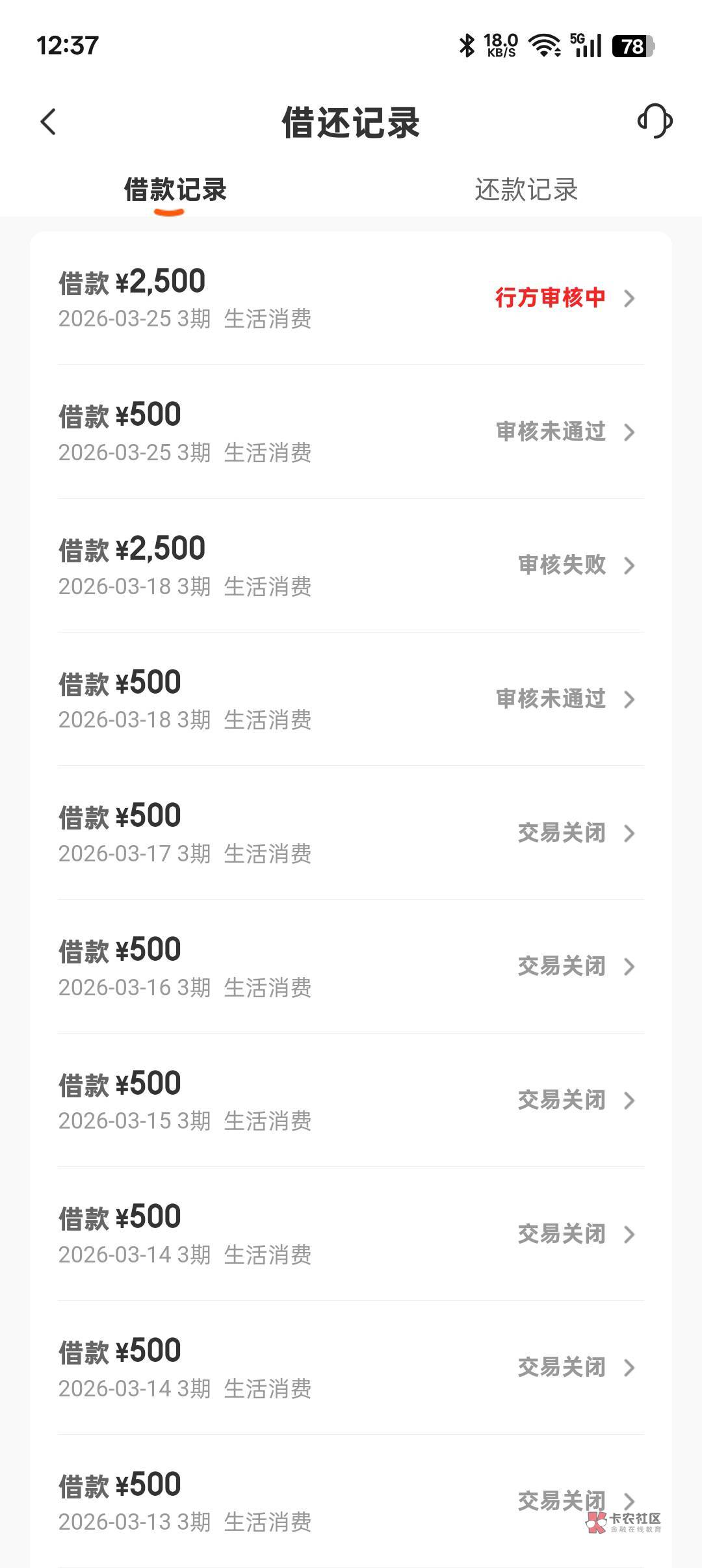
Task: Switch to the 还款记录 tab
Action: [x=526, y=190]
